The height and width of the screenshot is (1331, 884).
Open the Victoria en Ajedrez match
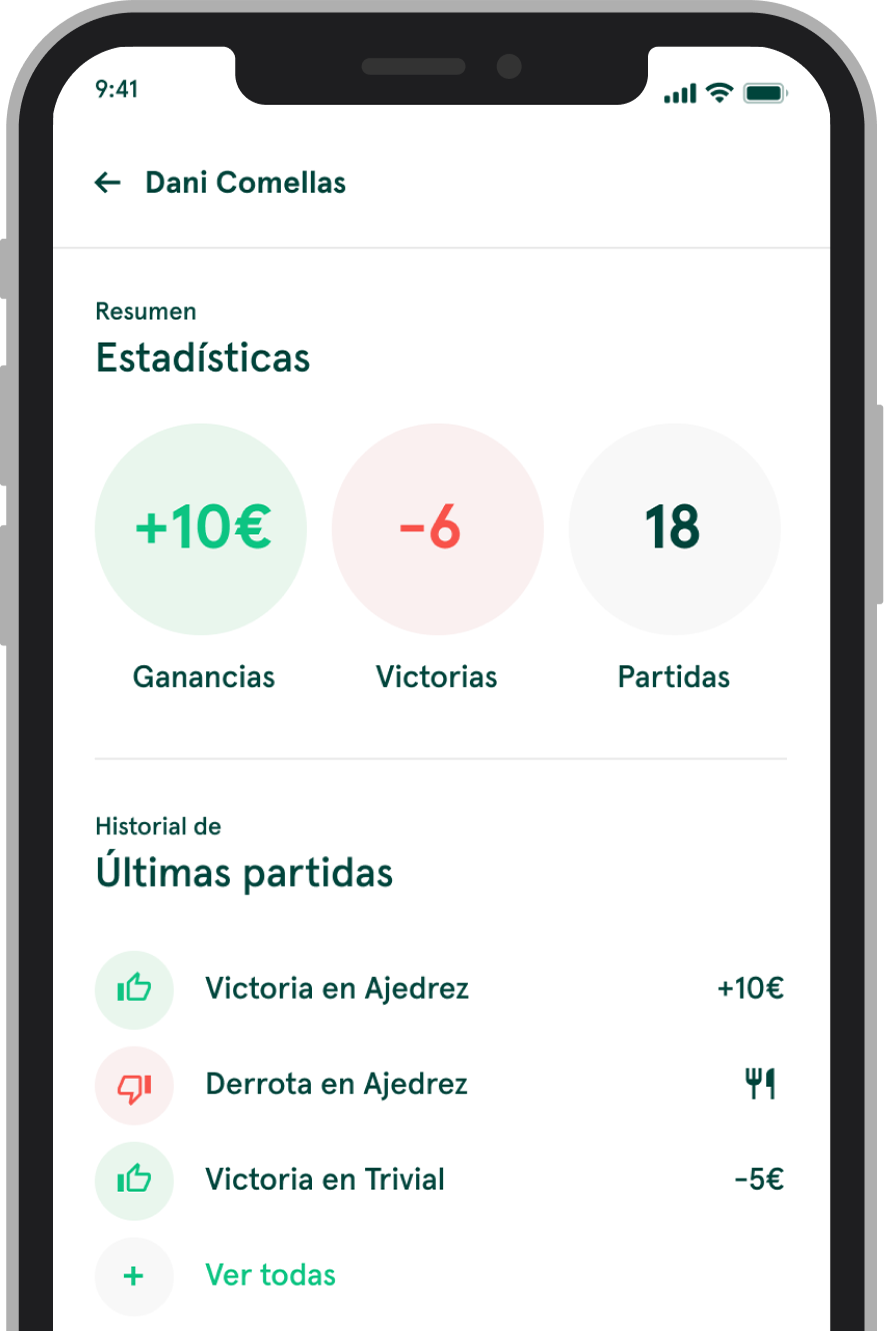(x=337, y=989)
